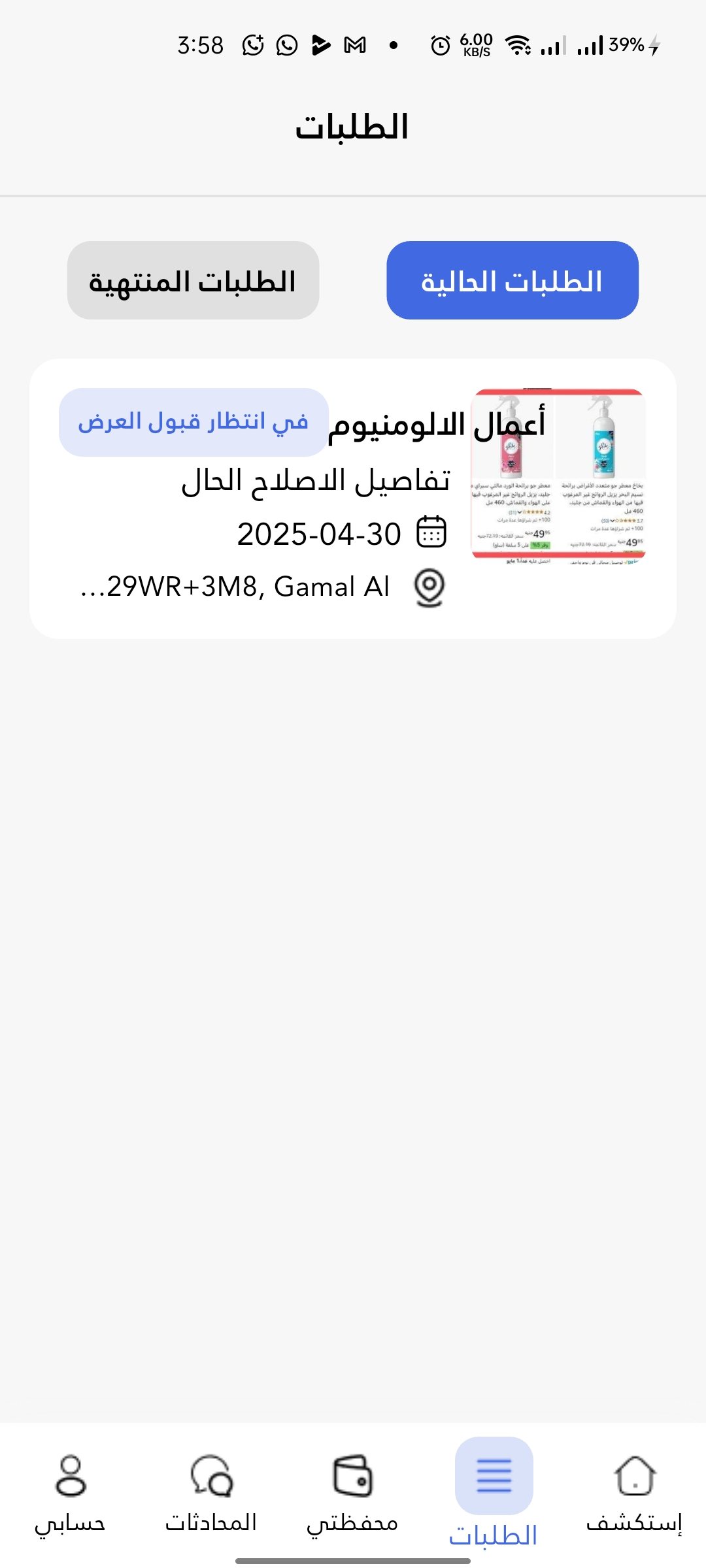Screen dimensions: 706x1568
Task: Open حسابي account tab
Action: point(70,1494)
